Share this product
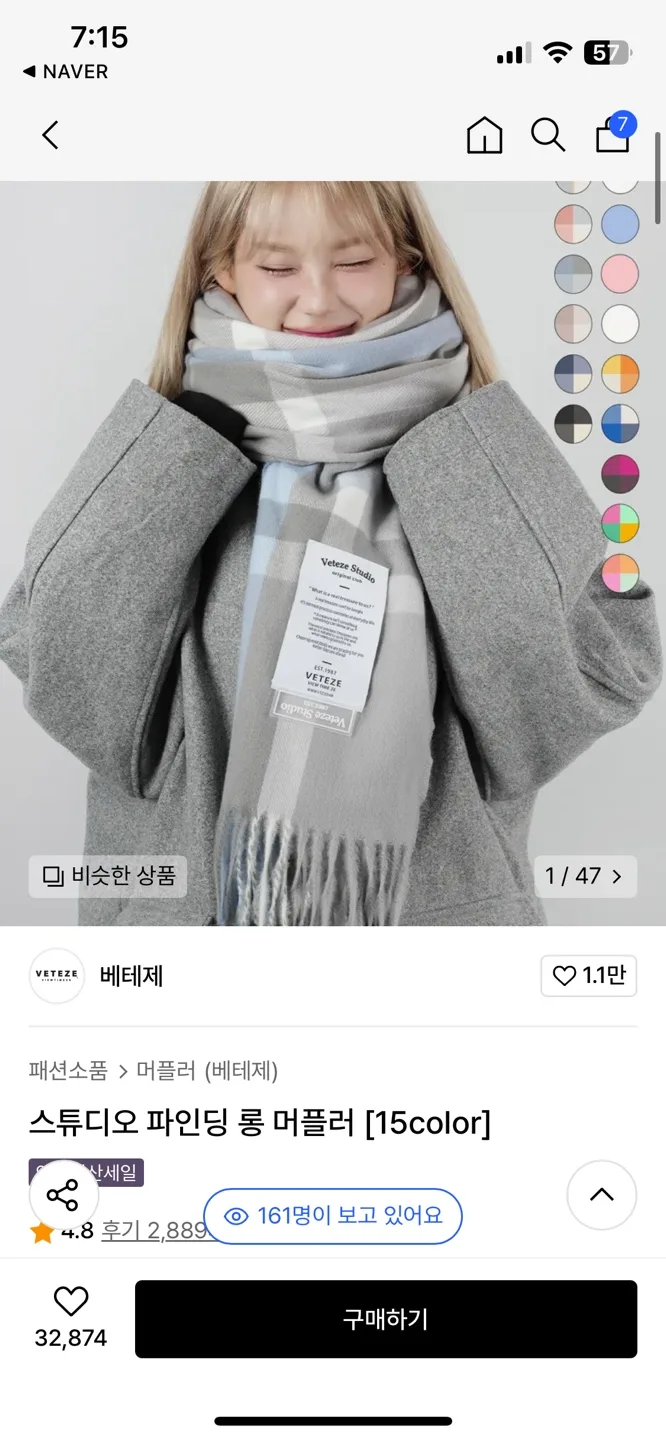This screenshot has width=666, height=1440. click(63, 1195)
